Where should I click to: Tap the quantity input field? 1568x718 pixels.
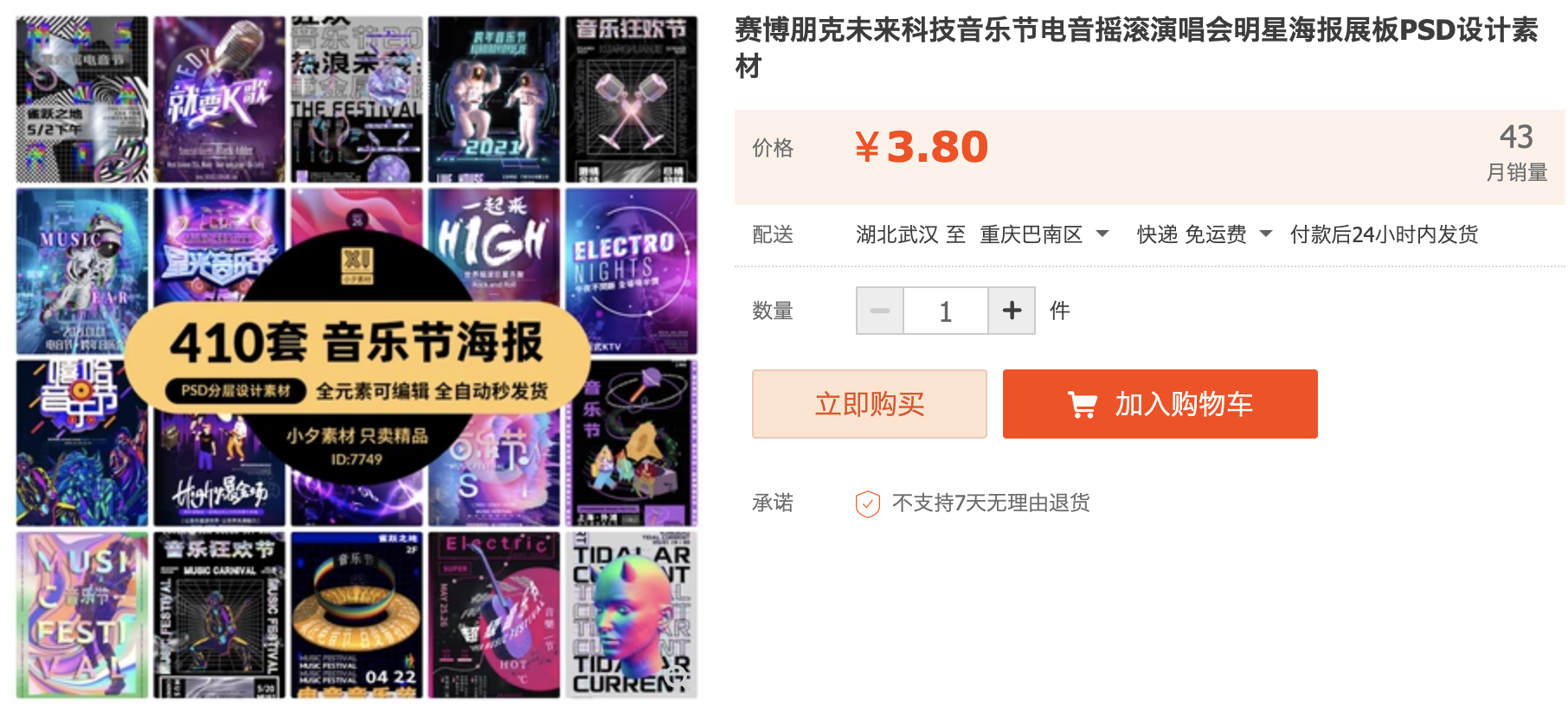coord(945,311)
